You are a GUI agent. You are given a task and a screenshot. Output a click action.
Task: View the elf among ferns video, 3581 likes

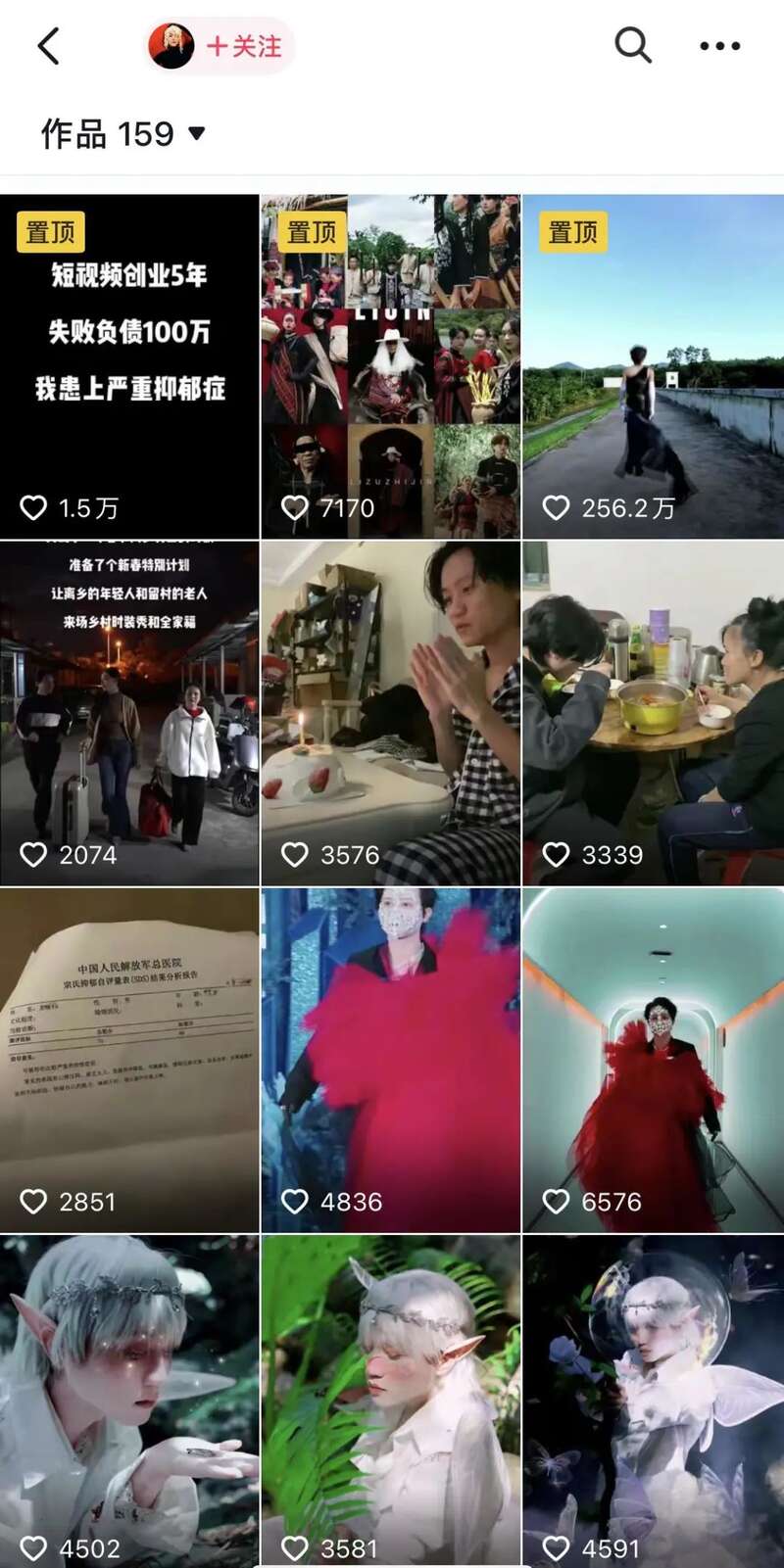[x=390, y=1401]
